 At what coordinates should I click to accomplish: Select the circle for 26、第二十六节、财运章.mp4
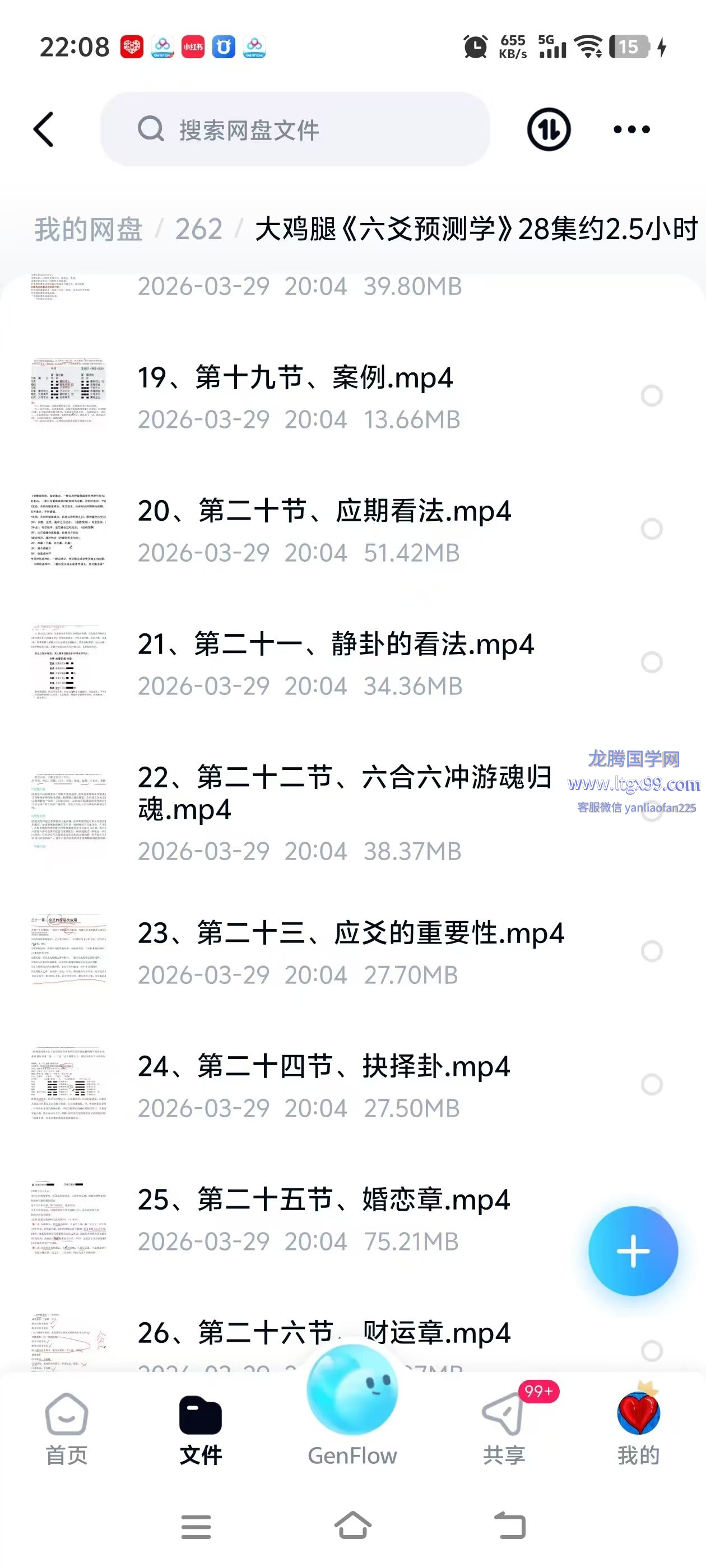[x=651, y=1351]
